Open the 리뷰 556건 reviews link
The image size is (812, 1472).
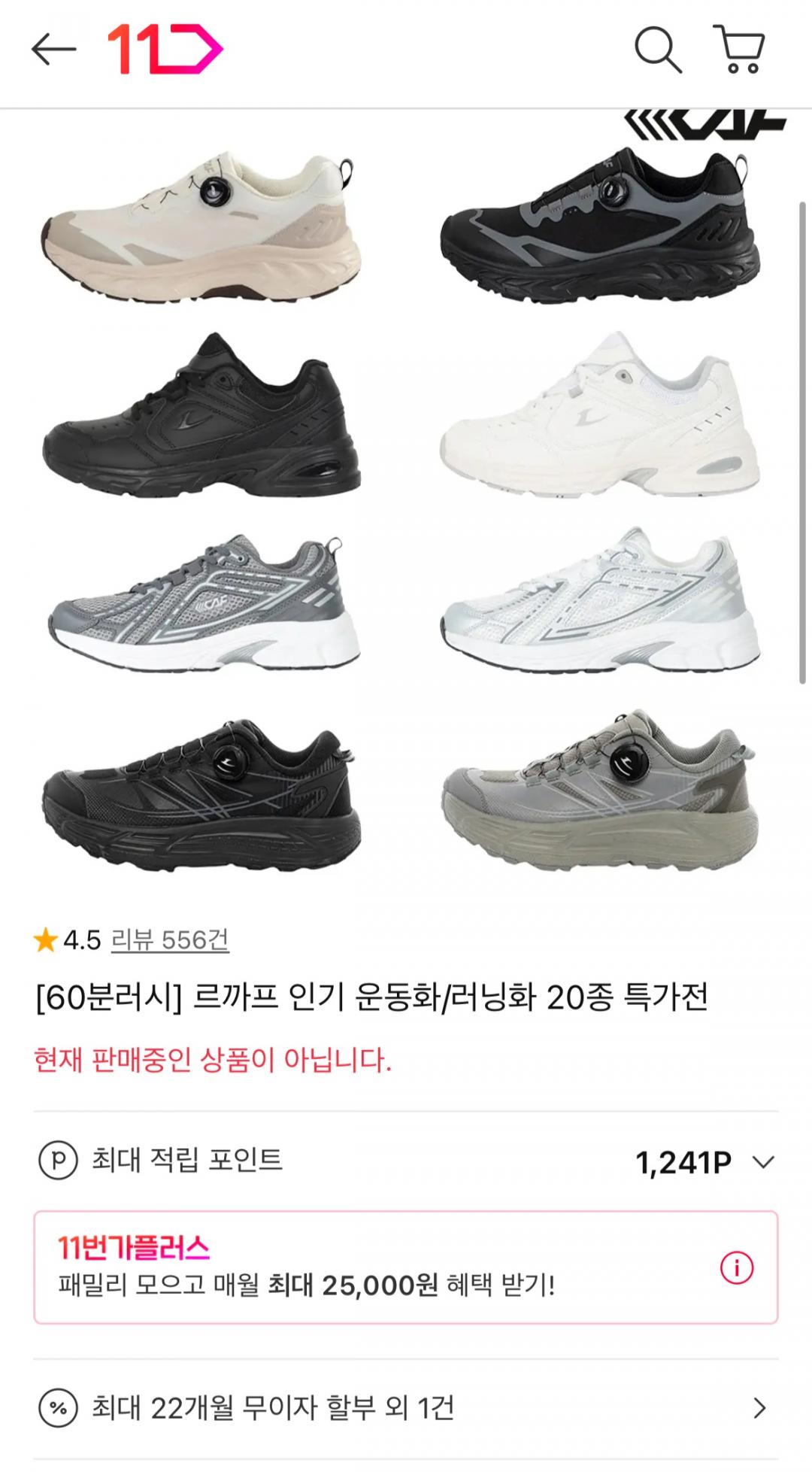[170, 940]
